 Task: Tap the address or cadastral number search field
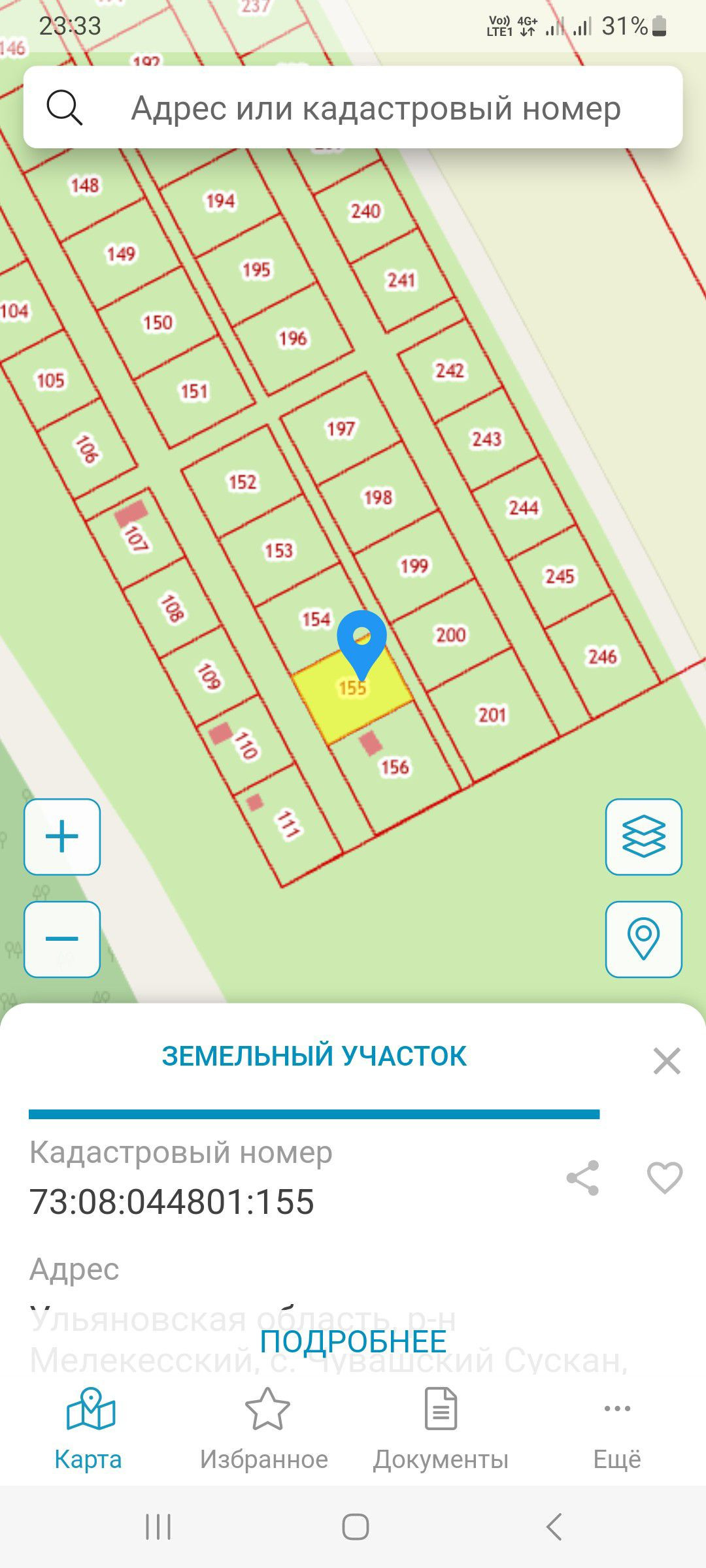[x=376, y=108]
